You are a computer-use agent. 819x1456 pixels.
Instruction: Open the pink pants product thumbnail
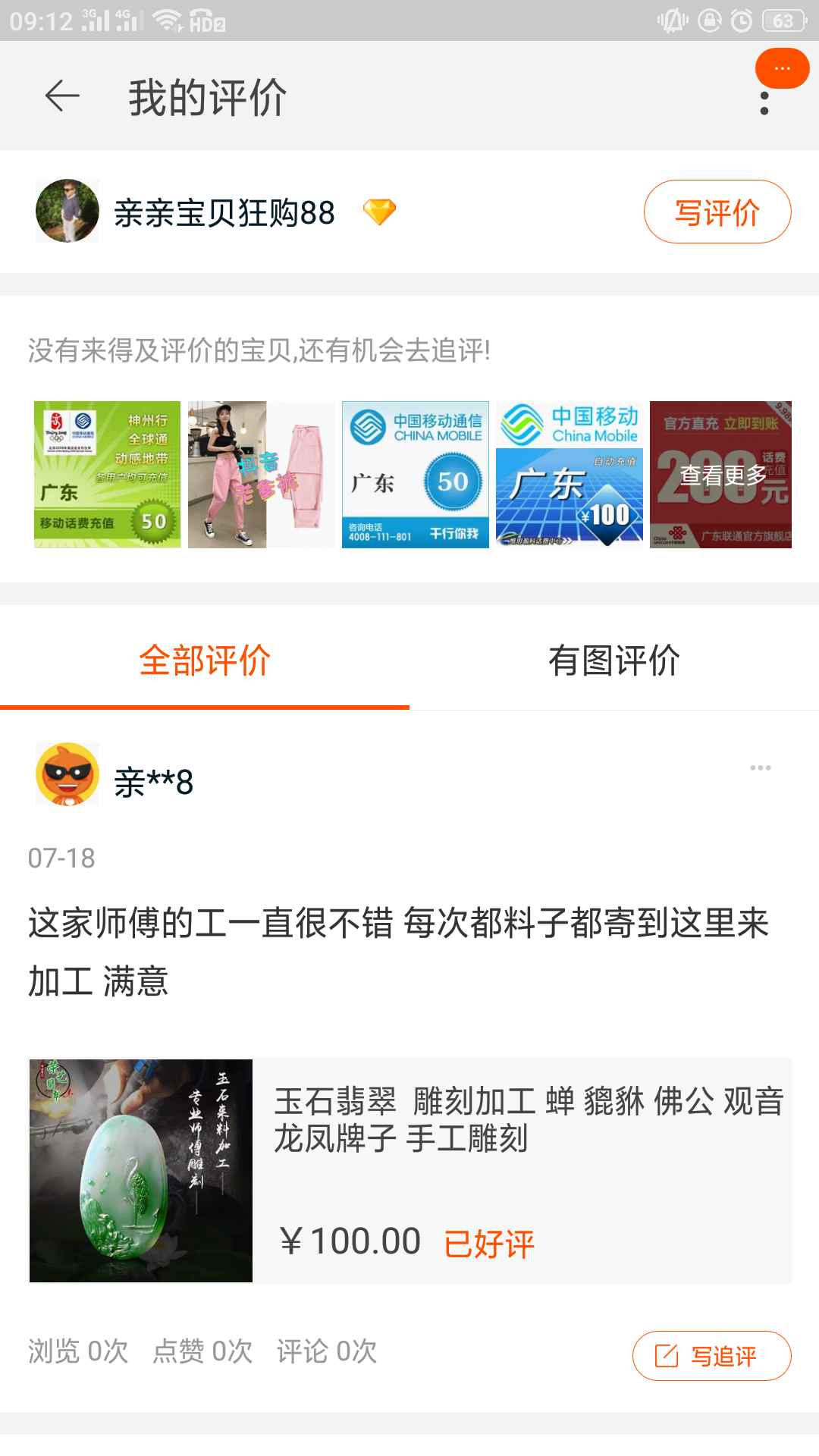coord(262,475)
